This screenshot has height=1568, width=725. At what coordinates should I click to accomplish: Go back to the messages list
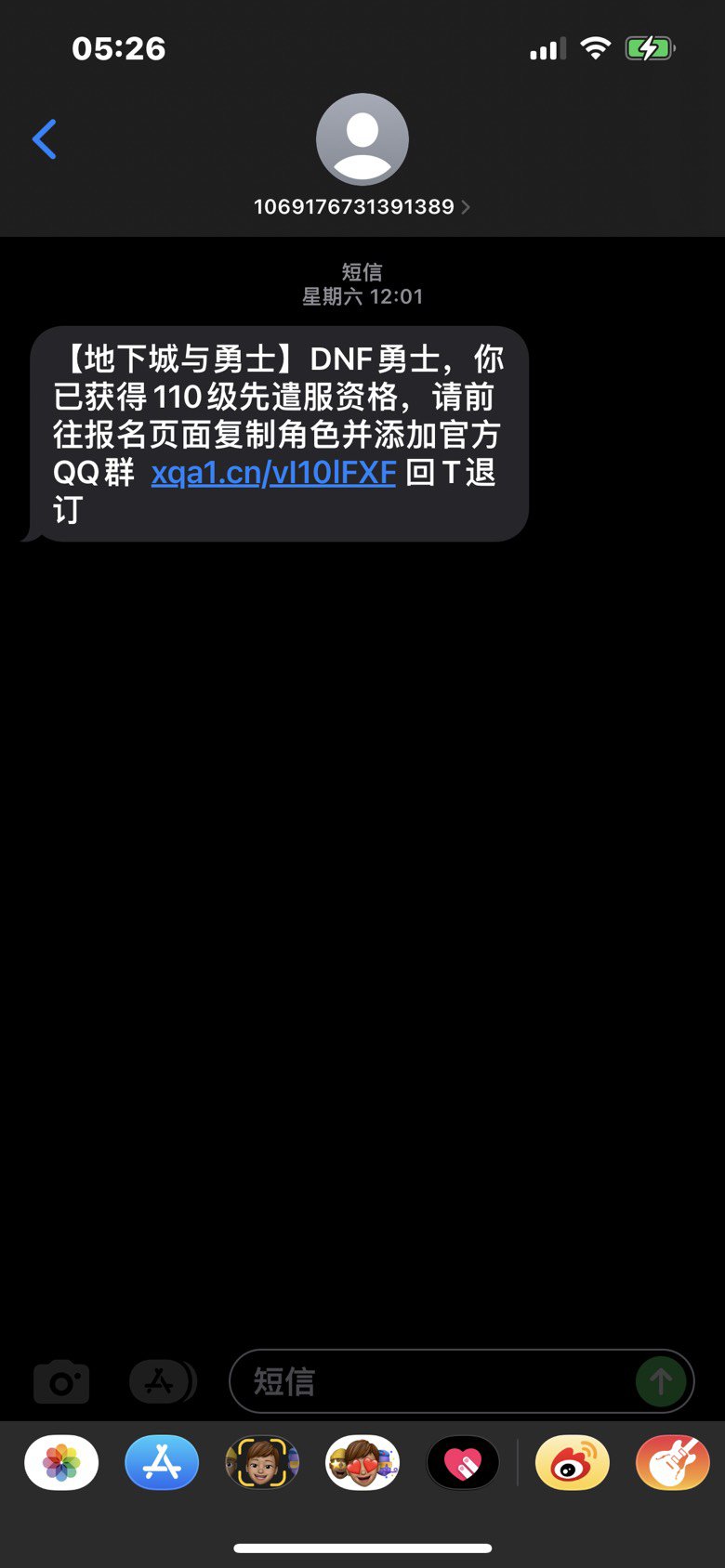click(44, 139)
